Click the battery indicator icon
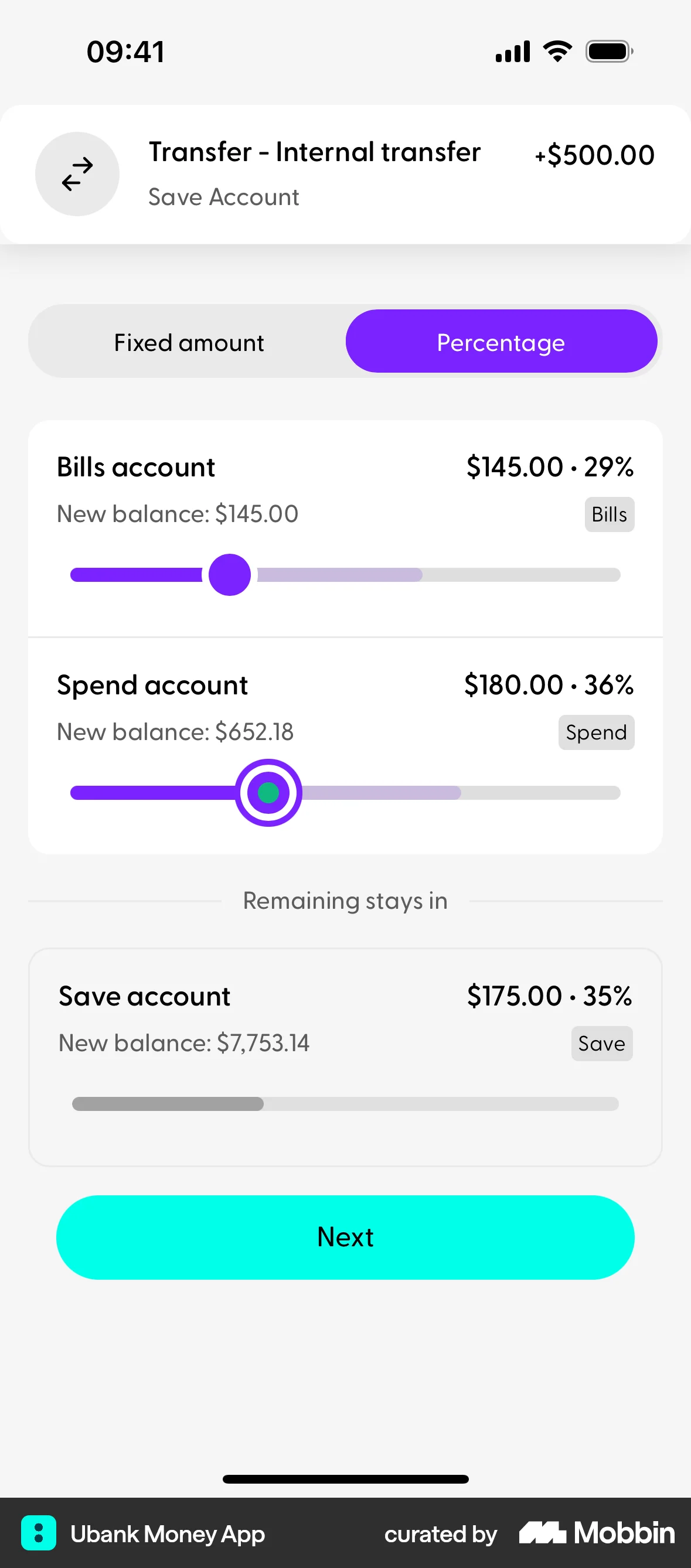The height and width of the screenshot is (1568, 691). 608,50
